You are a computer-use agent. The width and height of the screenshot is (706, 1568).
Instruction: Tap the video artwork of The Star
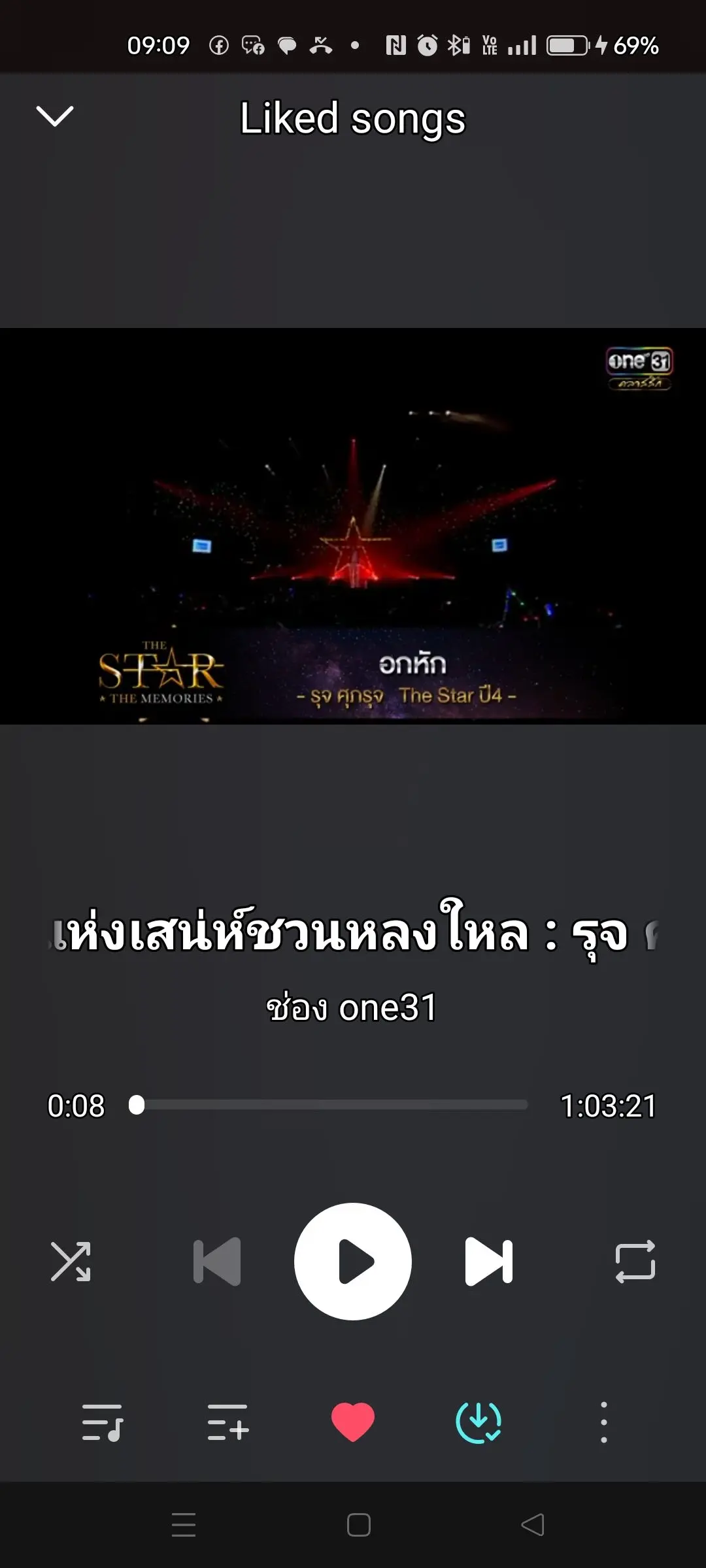[x=353, y=526]
